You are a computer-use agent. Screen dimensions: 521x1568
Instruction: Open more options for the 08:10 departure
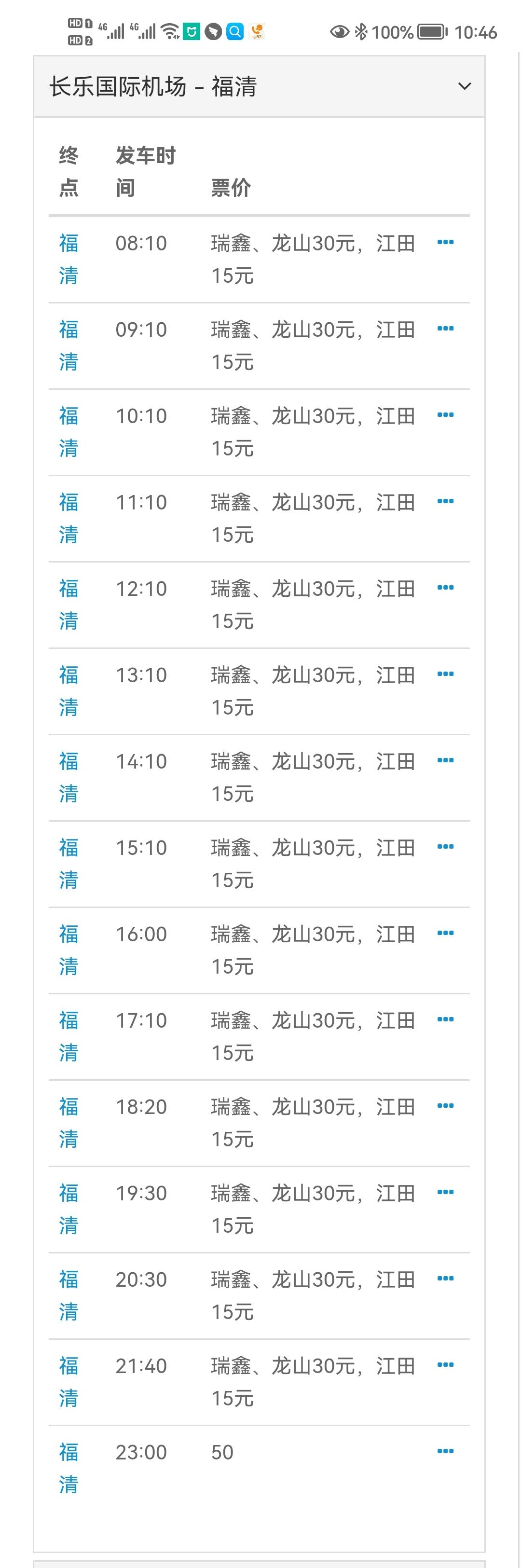[445, 242]
